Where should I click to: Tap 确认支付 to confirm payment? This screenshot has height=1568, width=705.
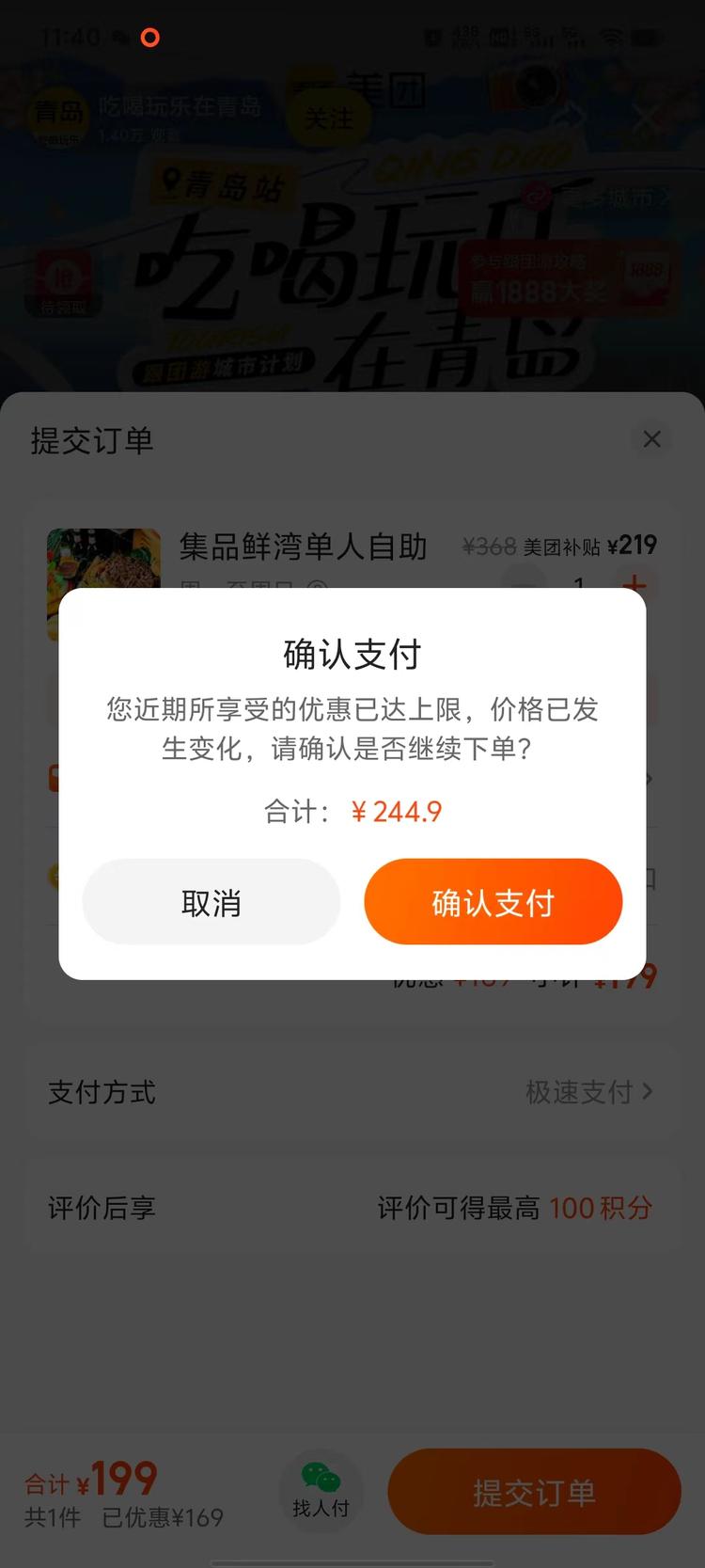pos(493,901)
